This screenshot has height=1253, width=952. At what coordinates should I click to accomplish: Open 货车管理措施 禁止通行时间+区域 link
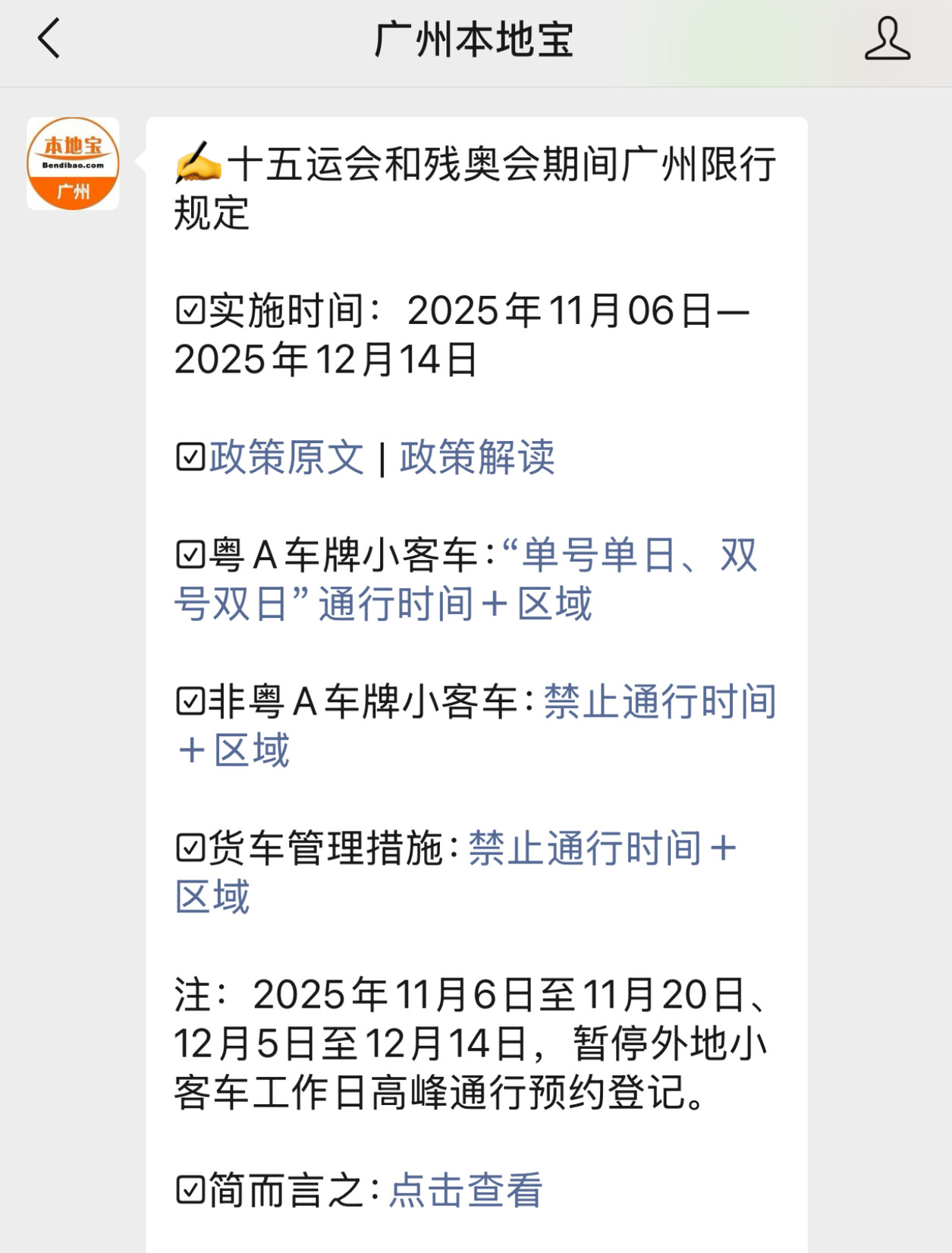602,848
